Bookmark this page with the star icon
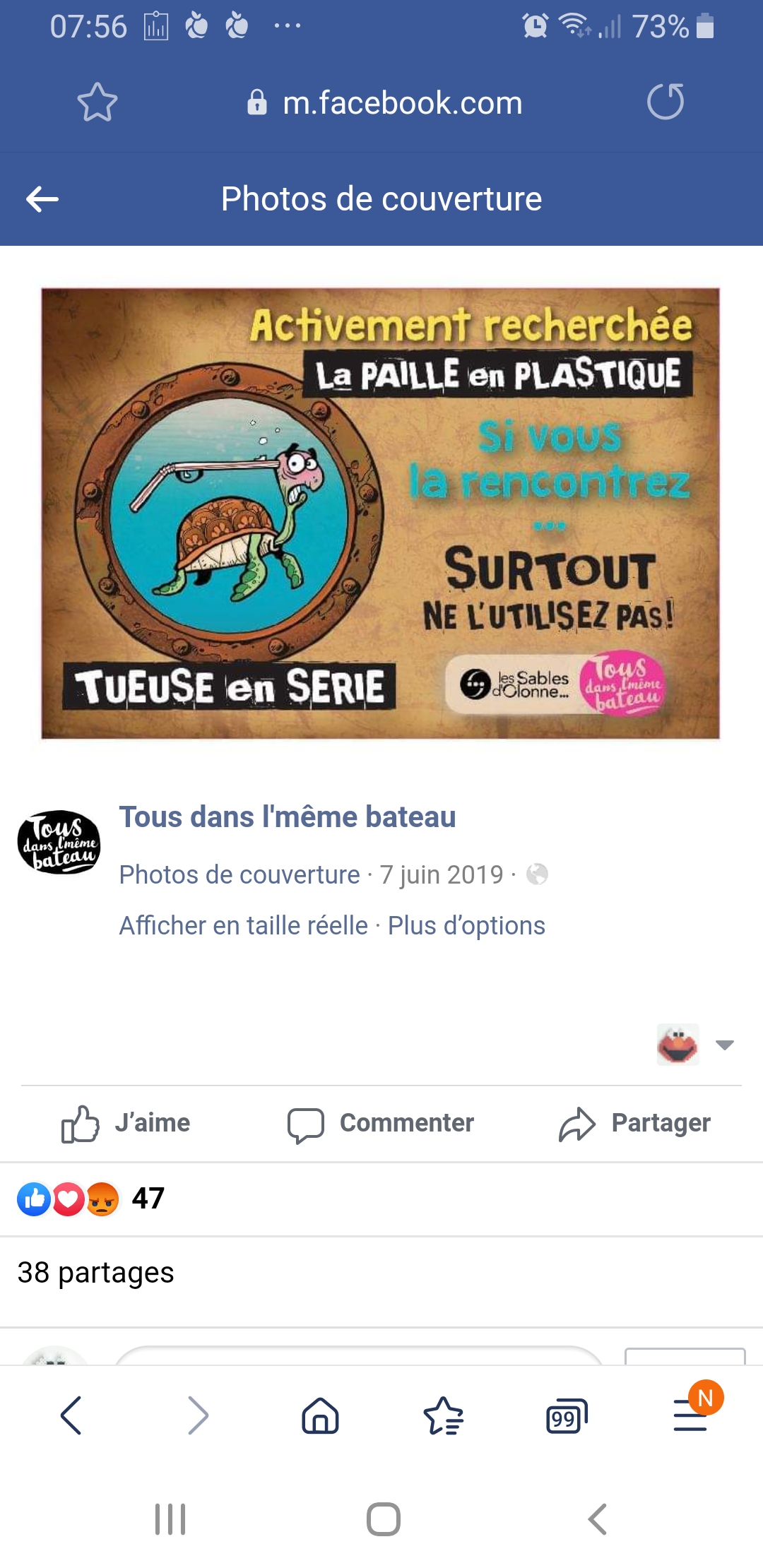 tap(97, 102)
